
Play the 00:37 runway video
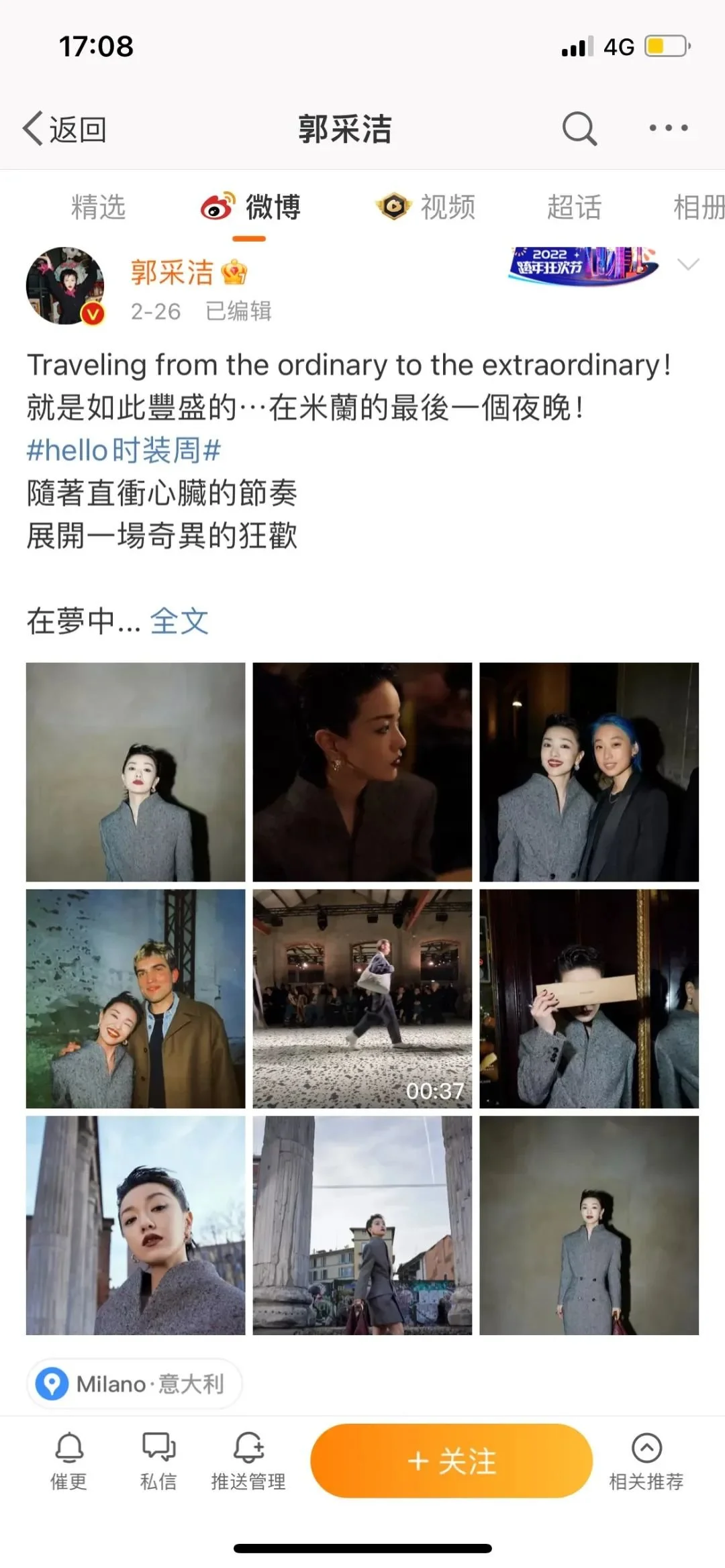(362, 998)
